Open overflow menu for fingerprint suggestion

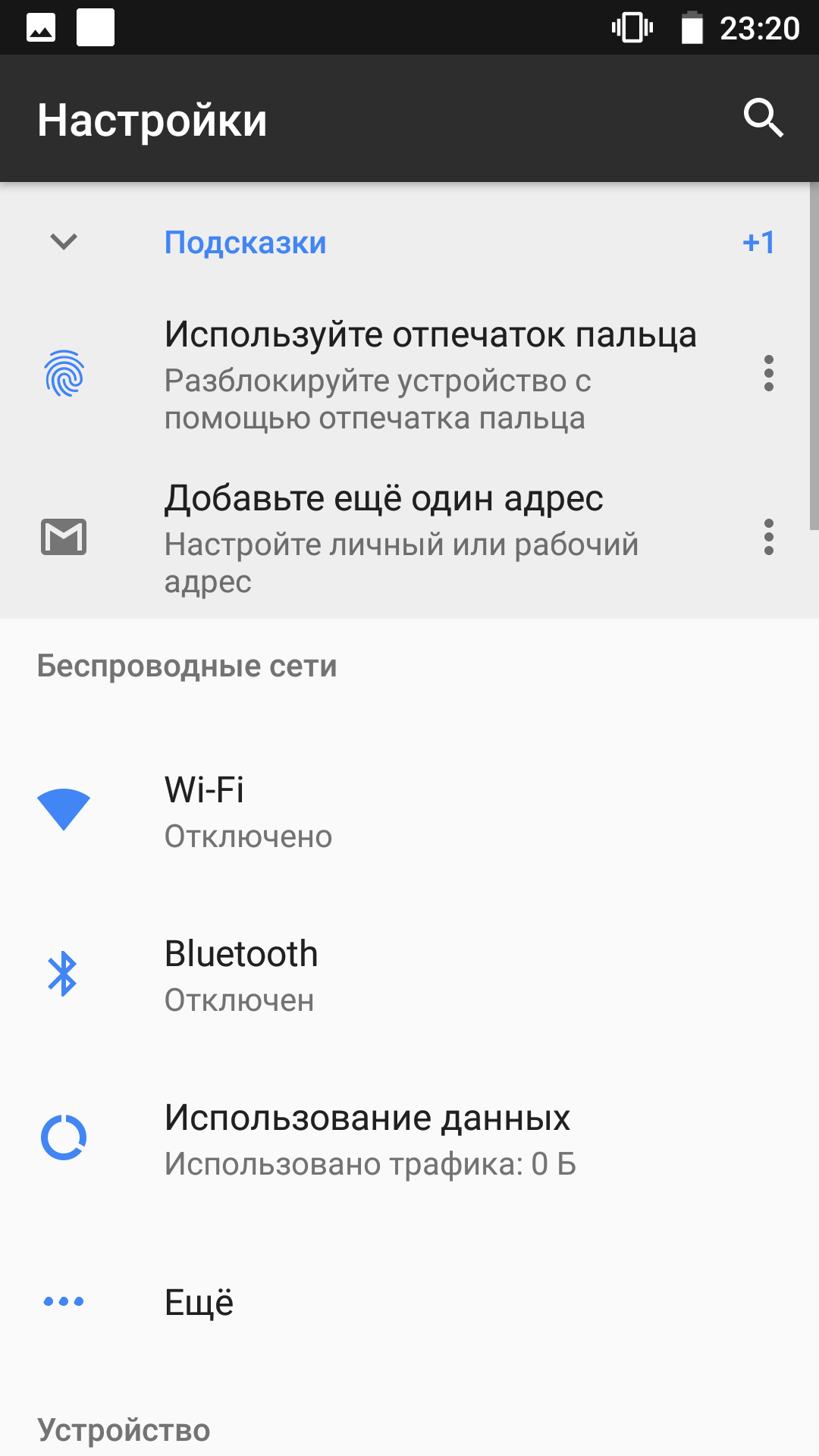(x=769, y=373)
